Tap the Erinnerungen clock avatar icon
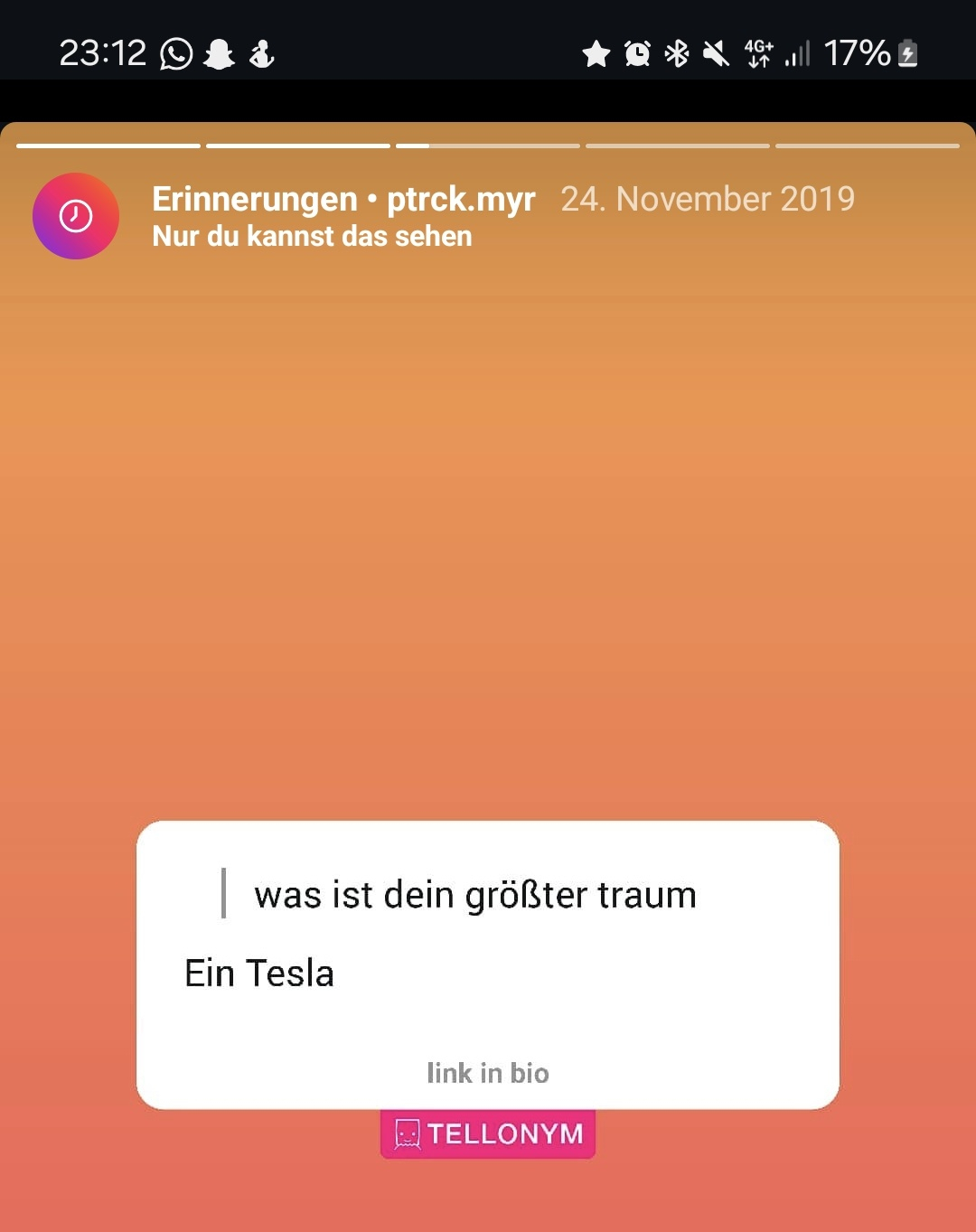The height and width of the screenshot is (1232, 976). (x=76, y=216)
